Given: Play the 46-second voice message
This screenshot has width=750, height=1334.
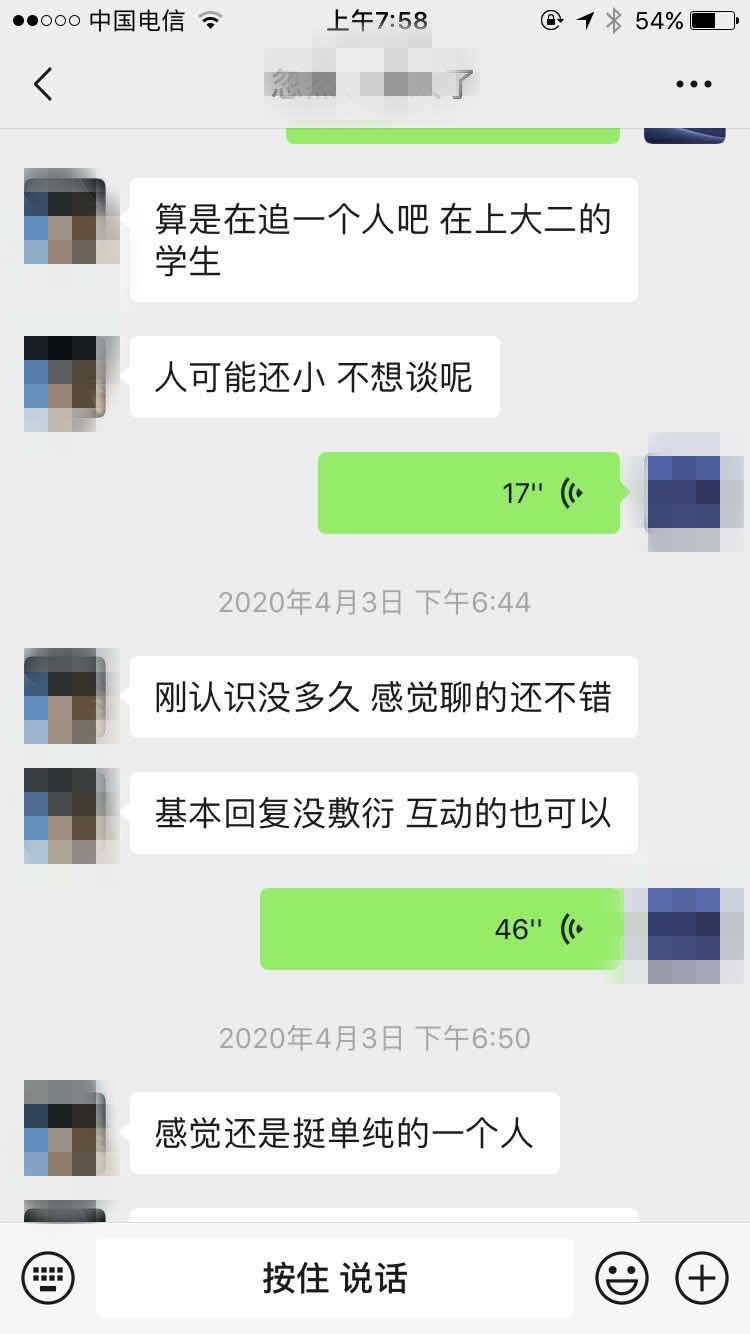Looking at the screenshot, I should click(440, 928).
